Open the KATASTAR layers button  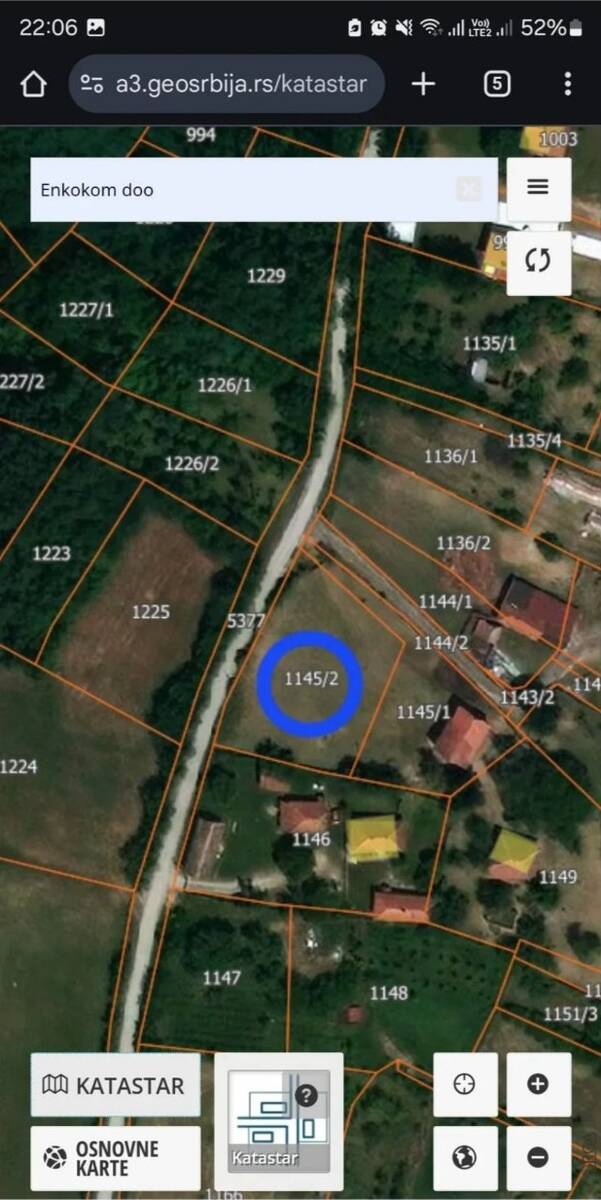(x=115, y=1084)
